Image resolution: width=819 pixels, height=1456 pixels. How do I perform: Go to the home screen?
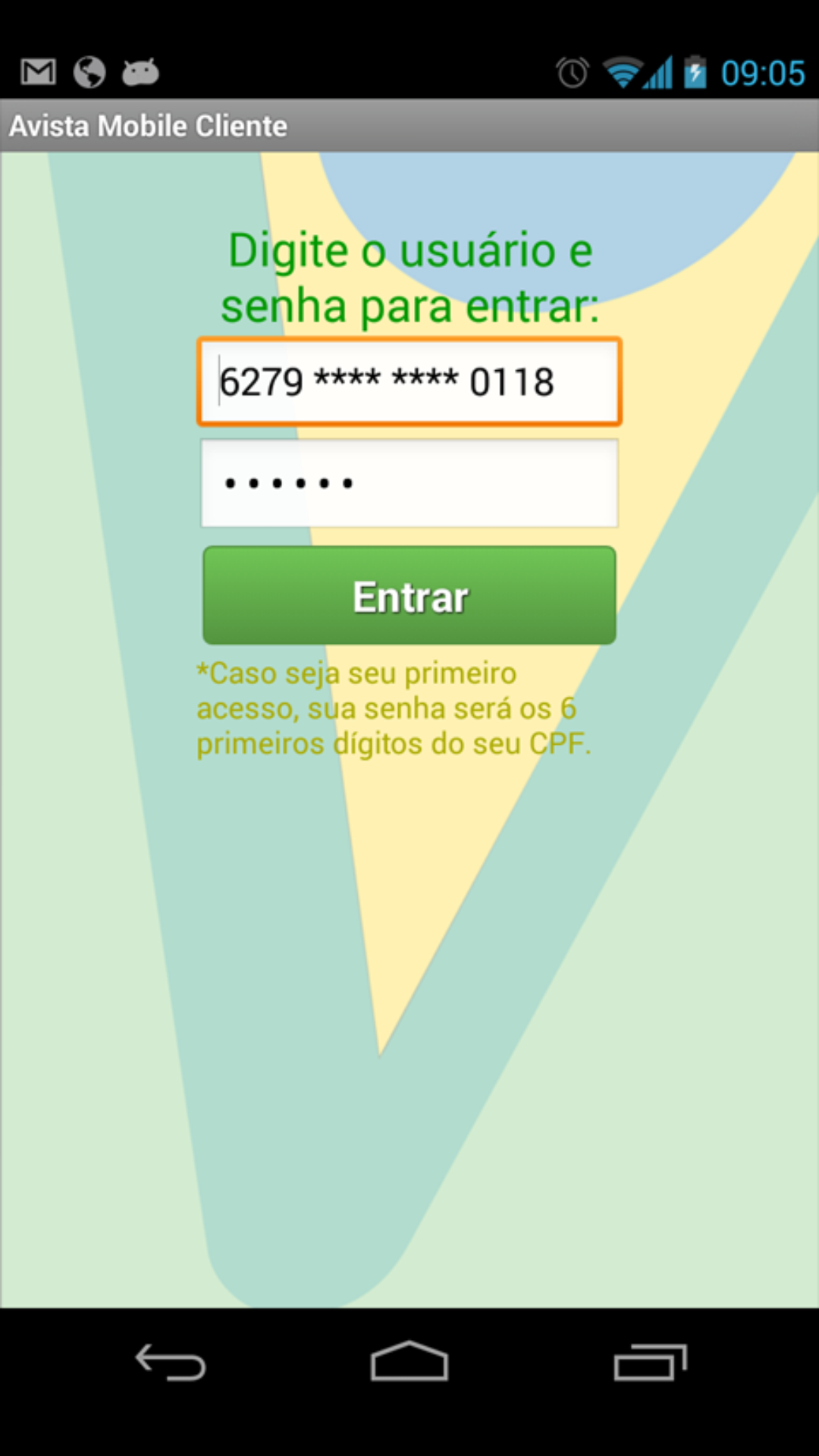click(x=409, y=1362)
